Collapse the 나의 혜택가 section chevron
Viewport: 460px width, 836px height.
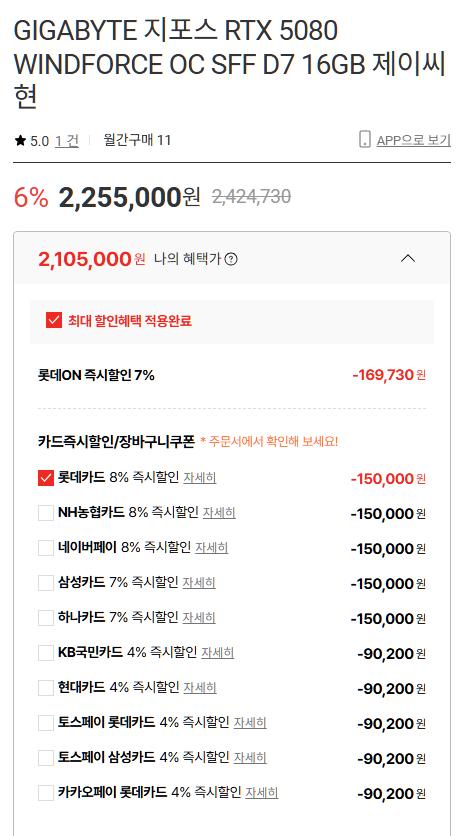click(x=408, y=259)
